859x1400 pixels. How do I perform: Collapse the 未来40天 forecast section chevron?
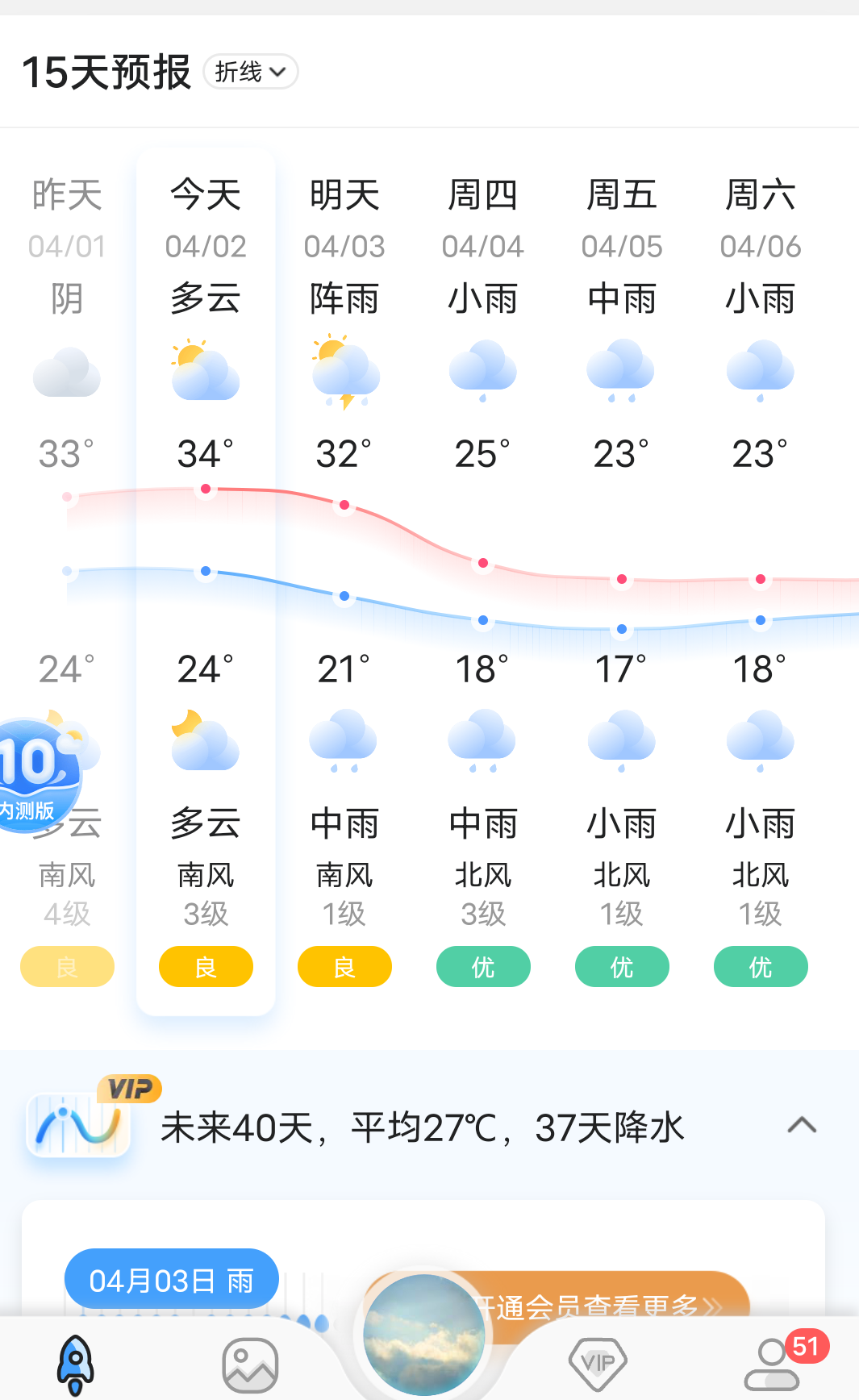(x=802, y=1125)
